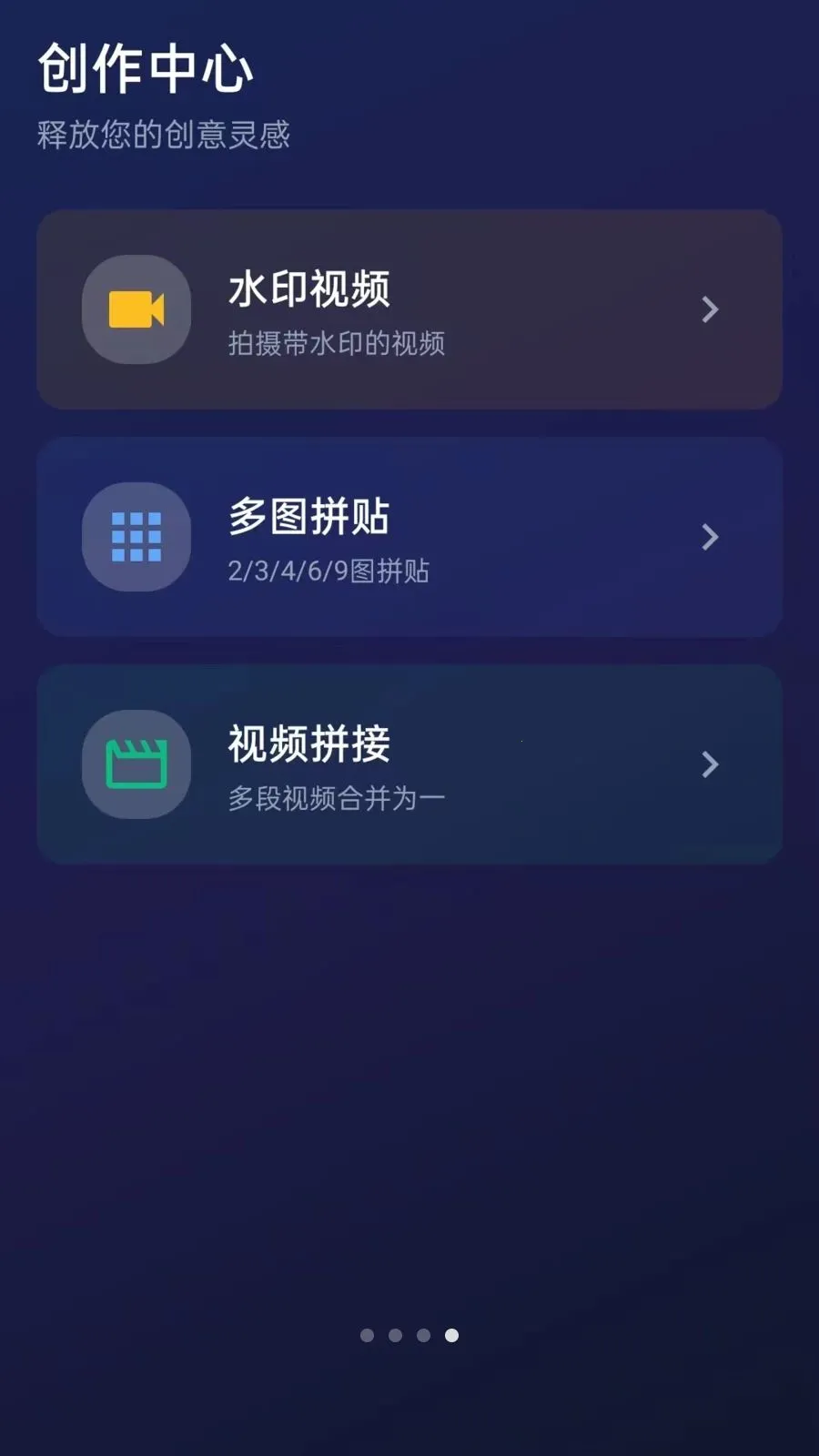The image size is (819, 1456).
Task: Open the 多图拼贴 card via its arrow
Action: coord(711,538)
